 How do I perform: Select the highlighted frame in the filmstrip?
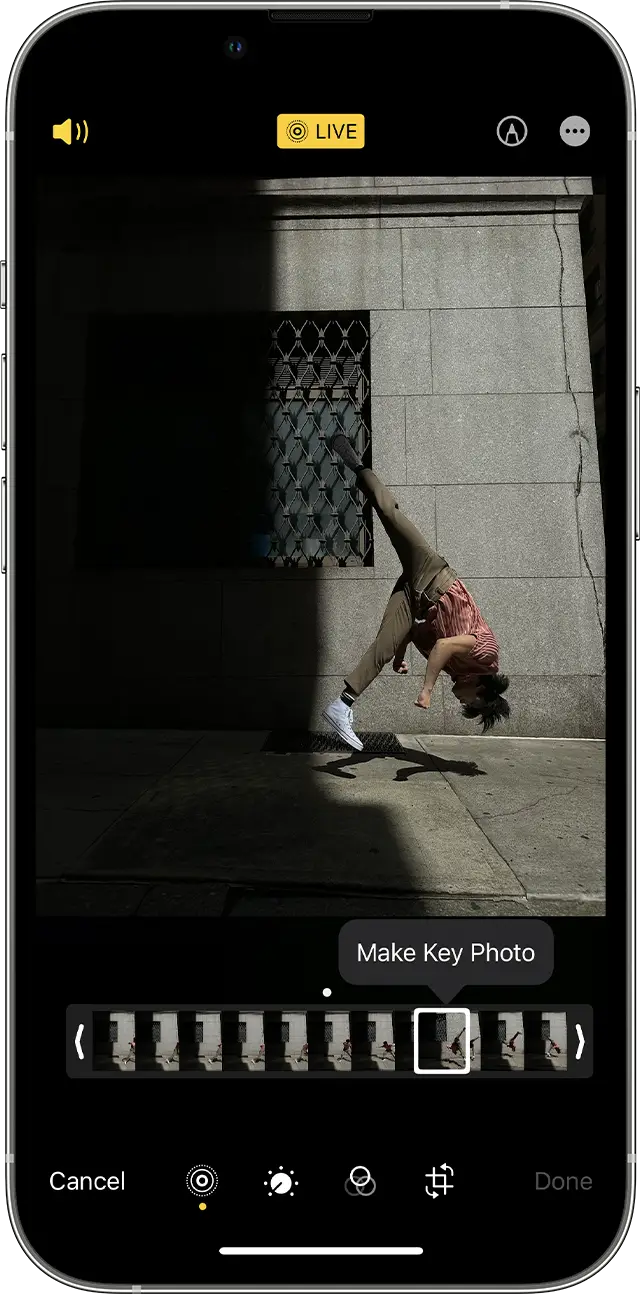442,1041
